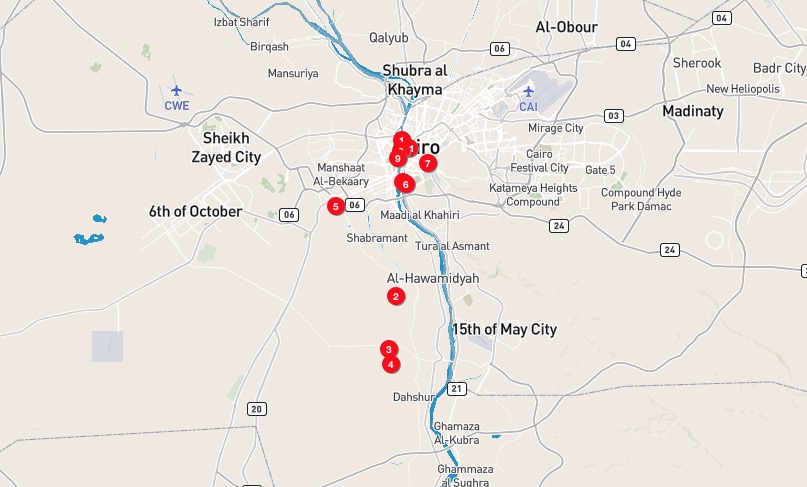Image resolution: width=807 pixels, height=487 pixels.
Task: Open map marker number 4
Action: coord(391,364)
